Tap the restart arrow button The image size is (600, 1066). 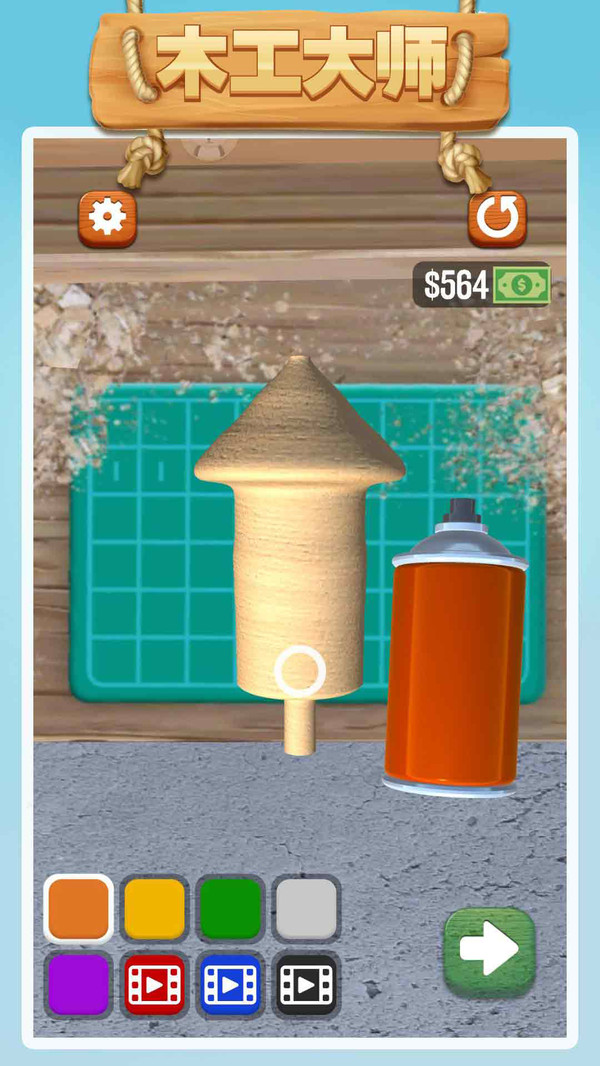tap(497, 219)
